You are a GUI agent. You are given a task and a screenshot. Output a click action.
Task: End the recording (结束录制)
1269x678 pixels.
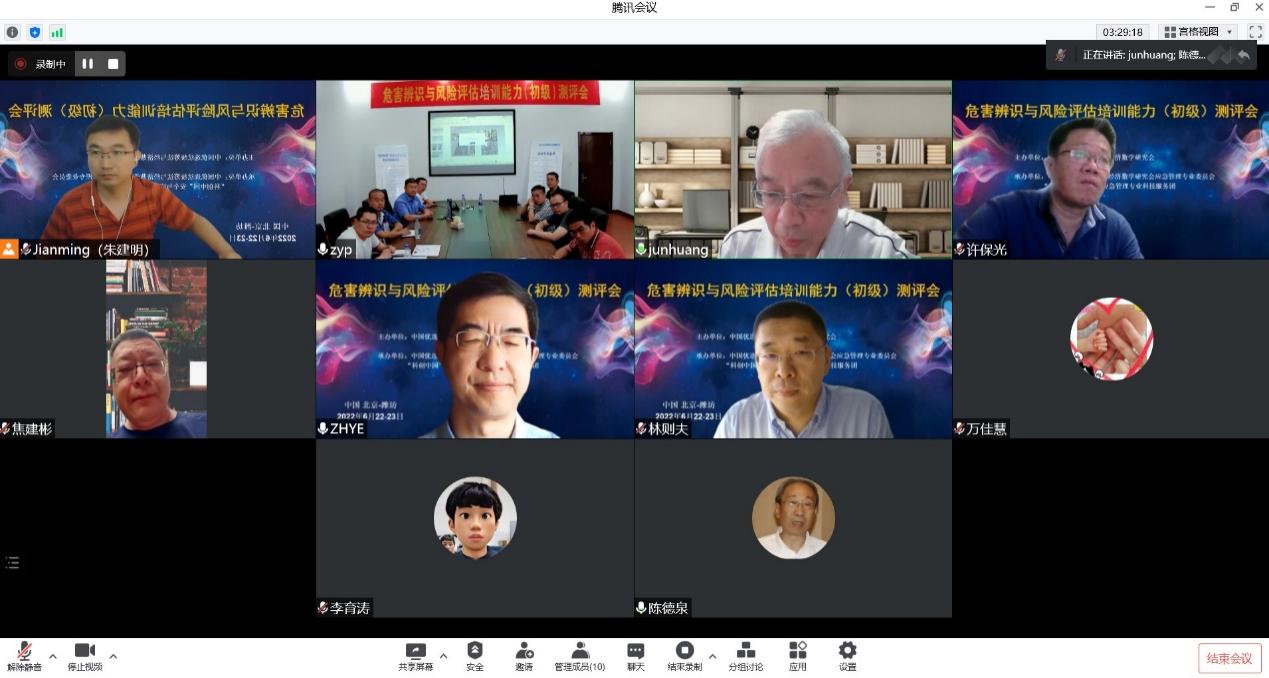(x=684, y=655)
